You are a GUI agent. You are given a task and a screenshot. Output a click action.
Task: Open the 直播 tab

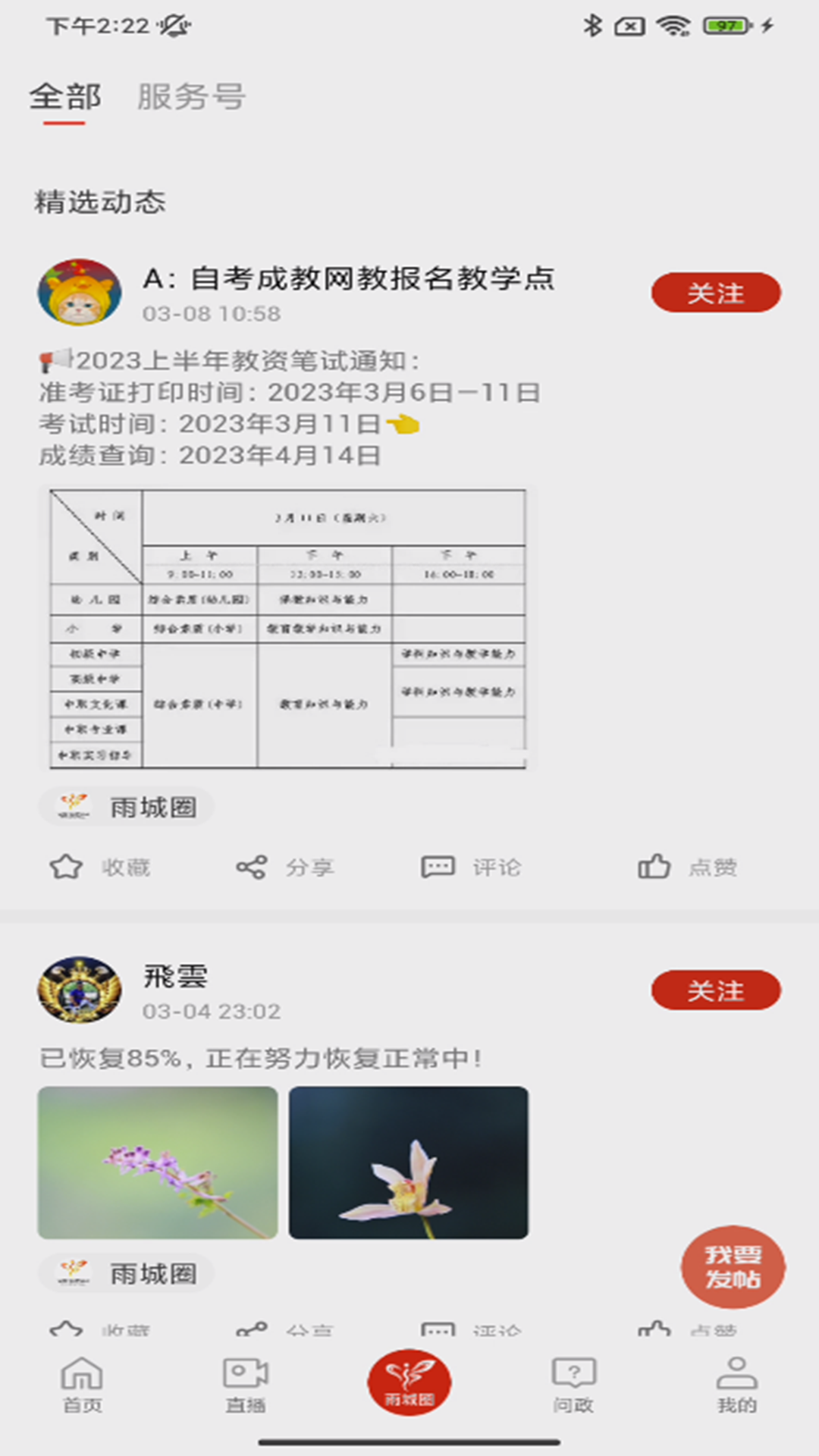coord(246,1384)
